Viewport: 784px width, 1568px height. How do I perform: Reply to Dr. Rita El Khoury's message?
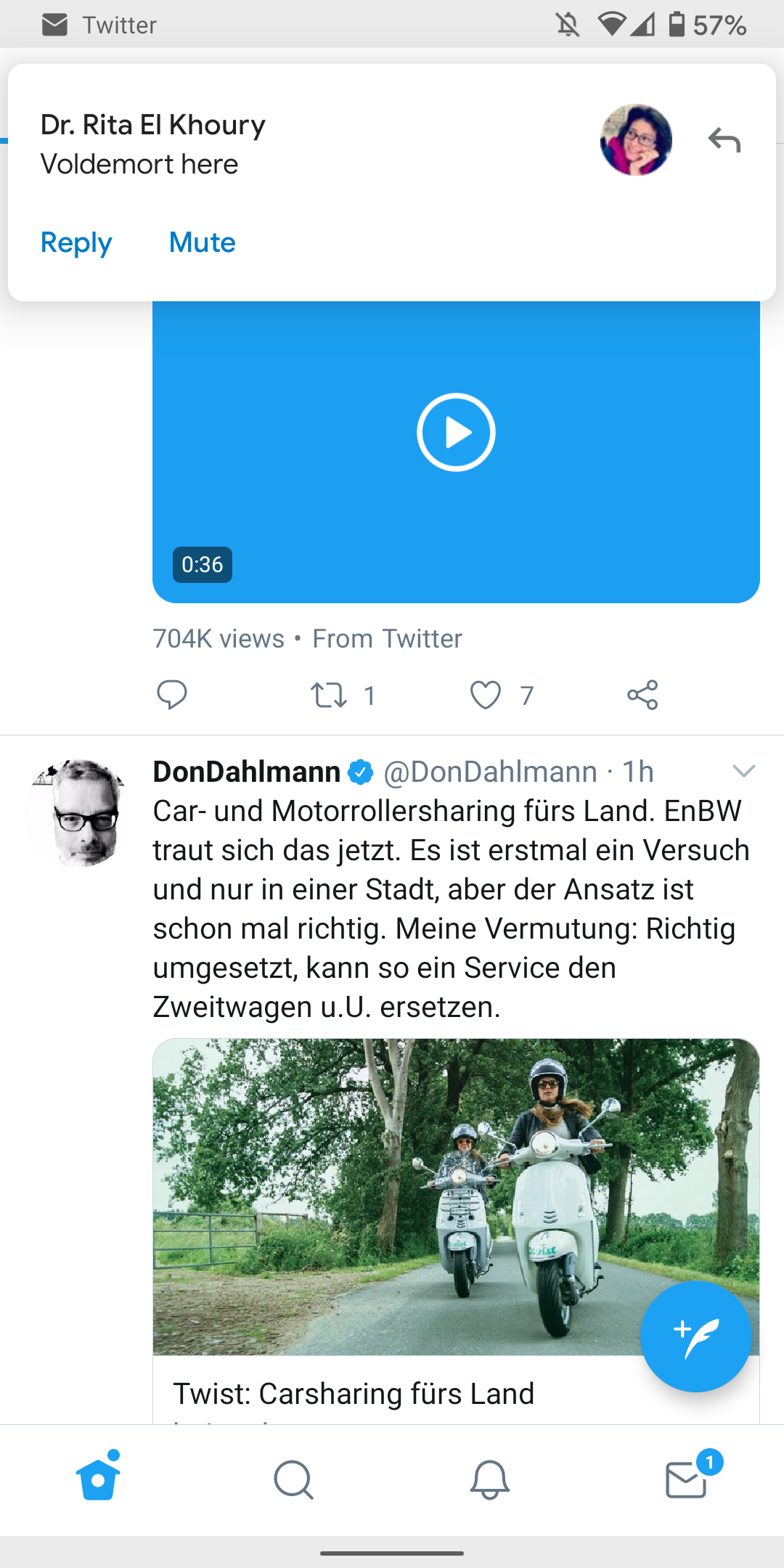click(75, 242)
